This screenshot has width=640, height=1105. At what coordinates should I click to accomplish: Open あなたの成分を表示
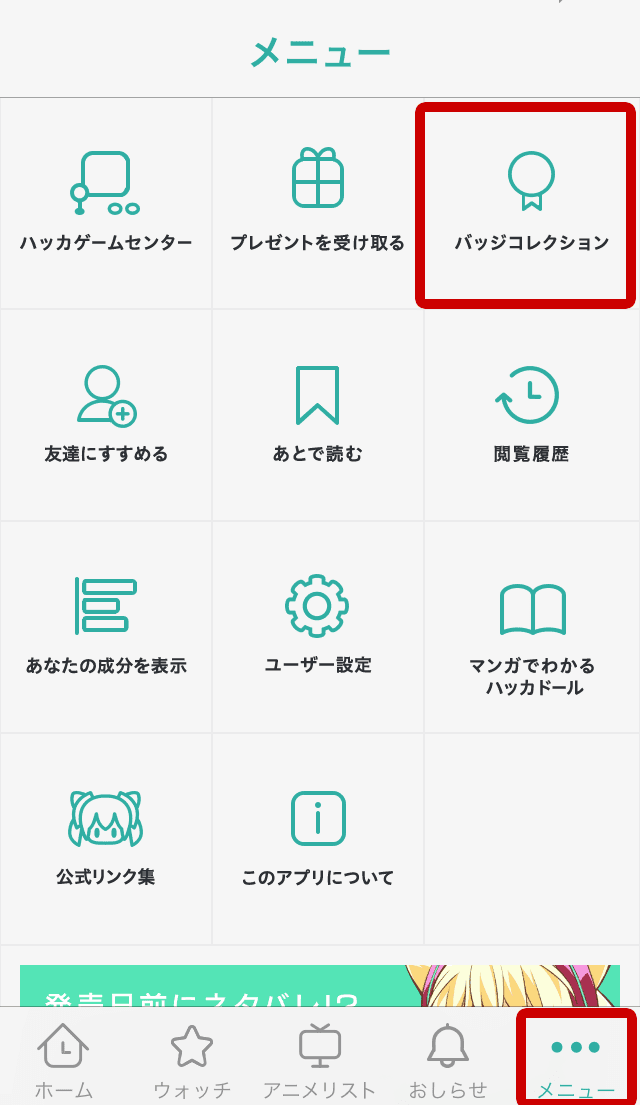click(x=106, y=627)
